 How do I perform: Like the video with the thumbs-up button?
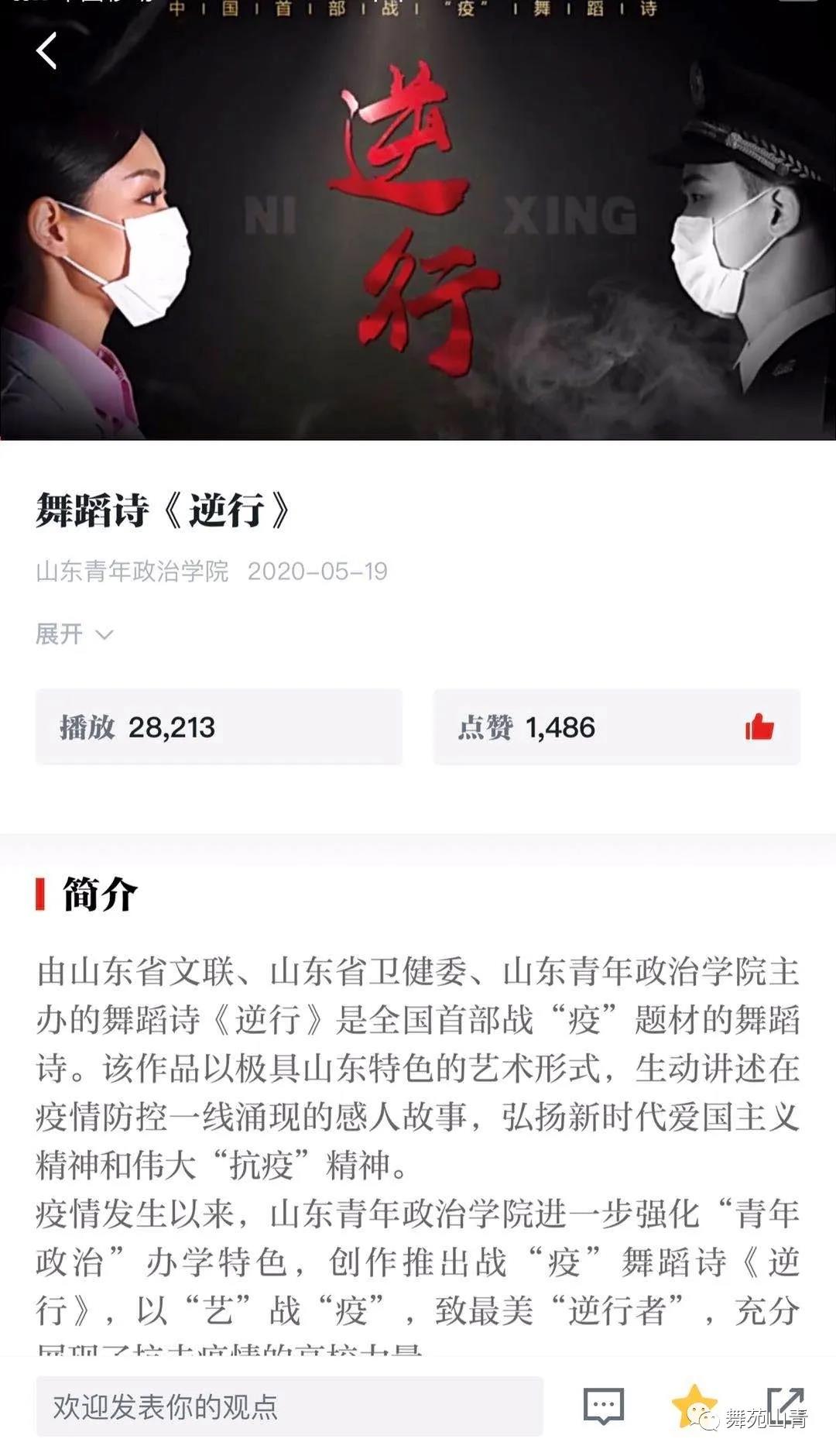pyautogui.click(x=759, y=727)
